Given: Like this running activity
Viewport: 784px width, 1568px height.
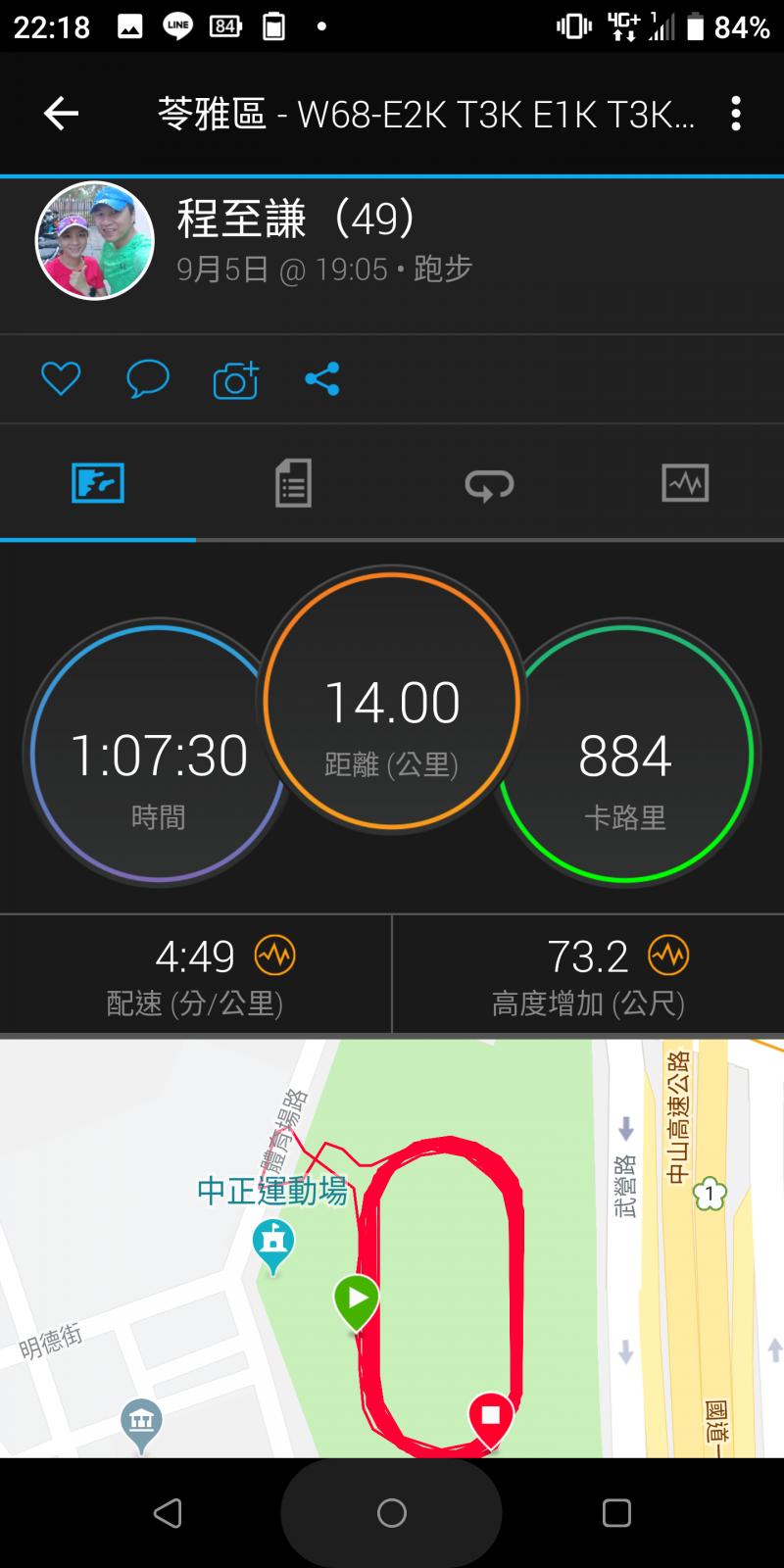Looking at the screenshot, I should click(x=61, y=379).
